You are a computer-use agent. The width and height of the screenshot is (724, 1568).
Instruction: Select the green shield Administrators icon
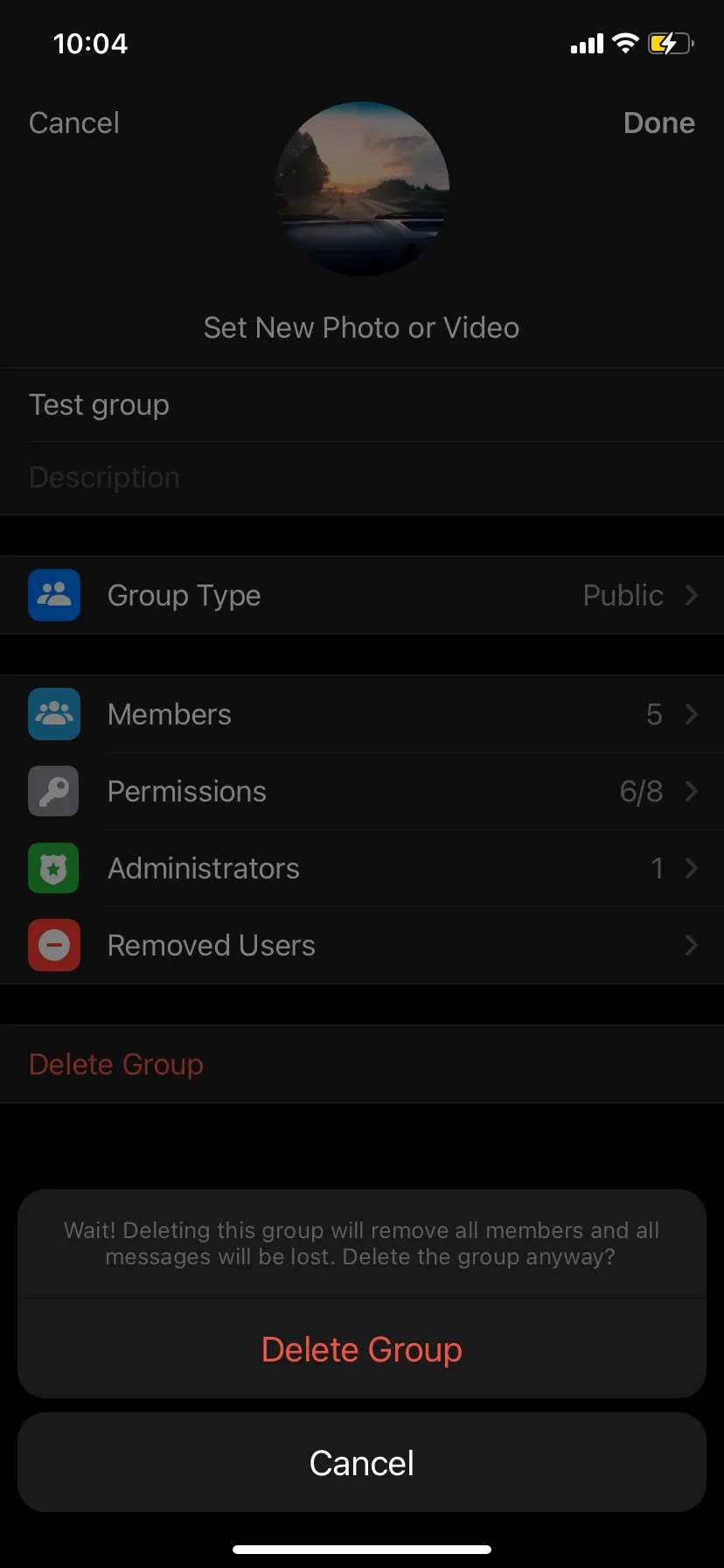[x=53, y=868]
